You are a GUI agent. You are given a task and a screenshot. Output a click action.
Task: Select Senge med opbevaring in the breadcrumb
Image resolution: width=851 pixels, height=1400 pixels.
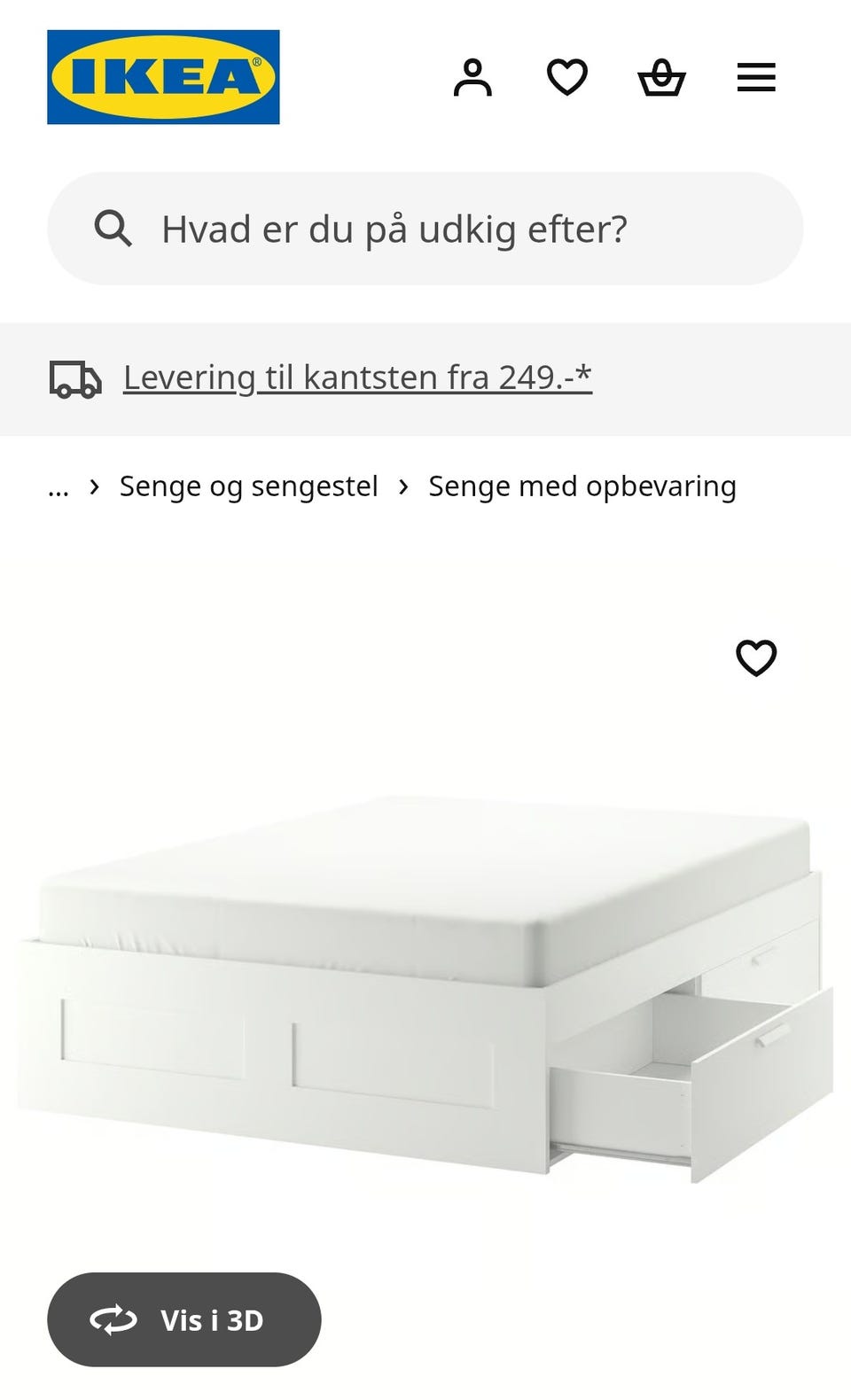coord(582,486)
